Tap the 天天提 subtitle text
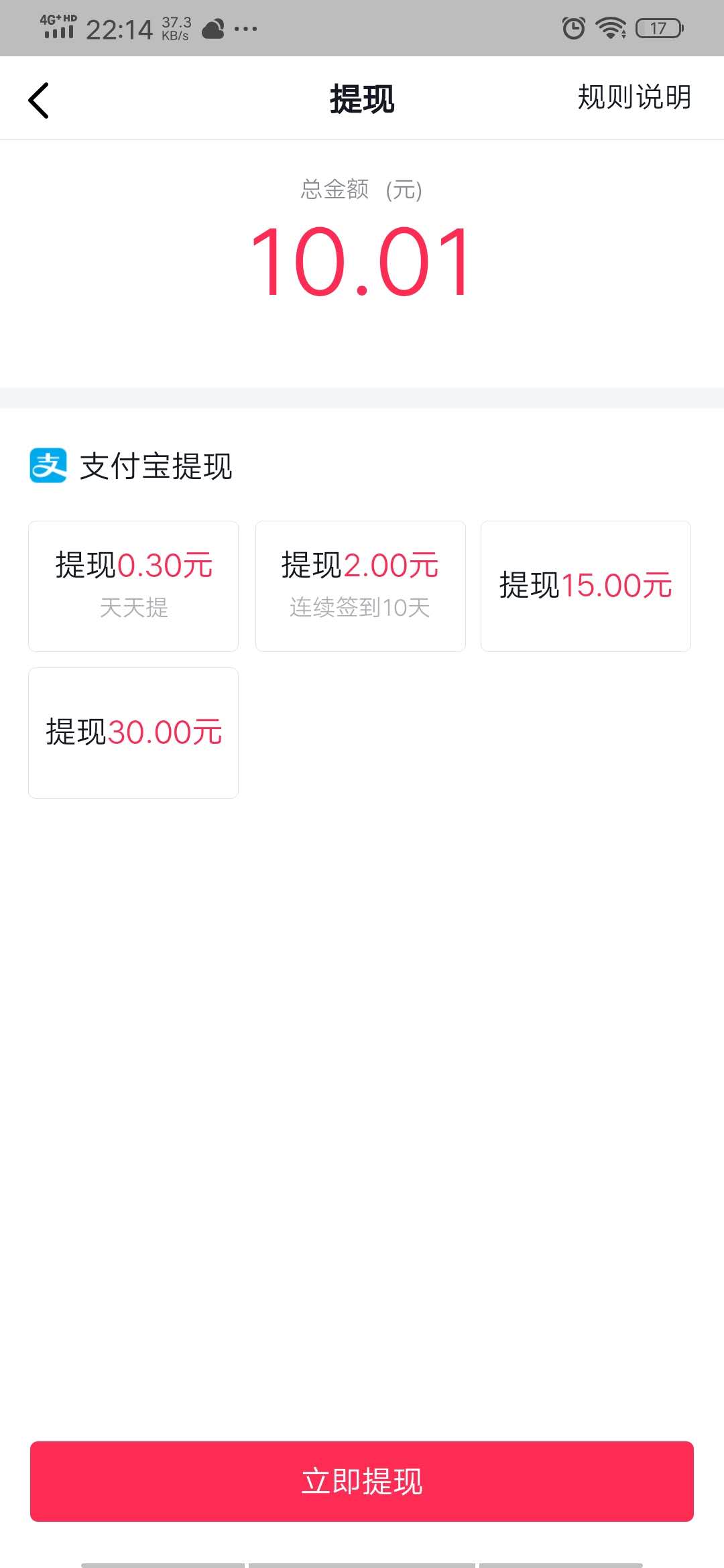This screenshot has height=1568, width=724. [x=133, y=608]
